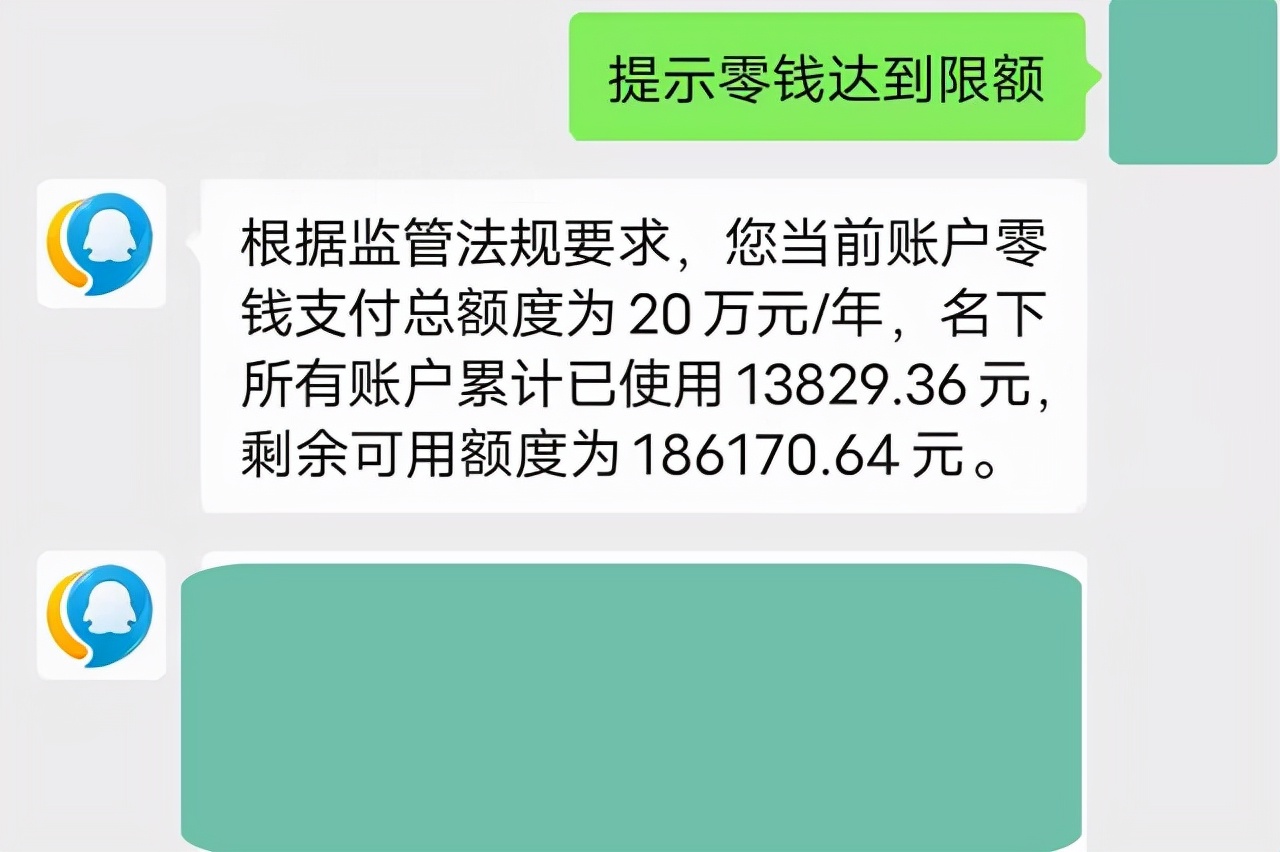Open sender's avatar beside the 零钱支付总额度 message

click(x=101, y=243)
